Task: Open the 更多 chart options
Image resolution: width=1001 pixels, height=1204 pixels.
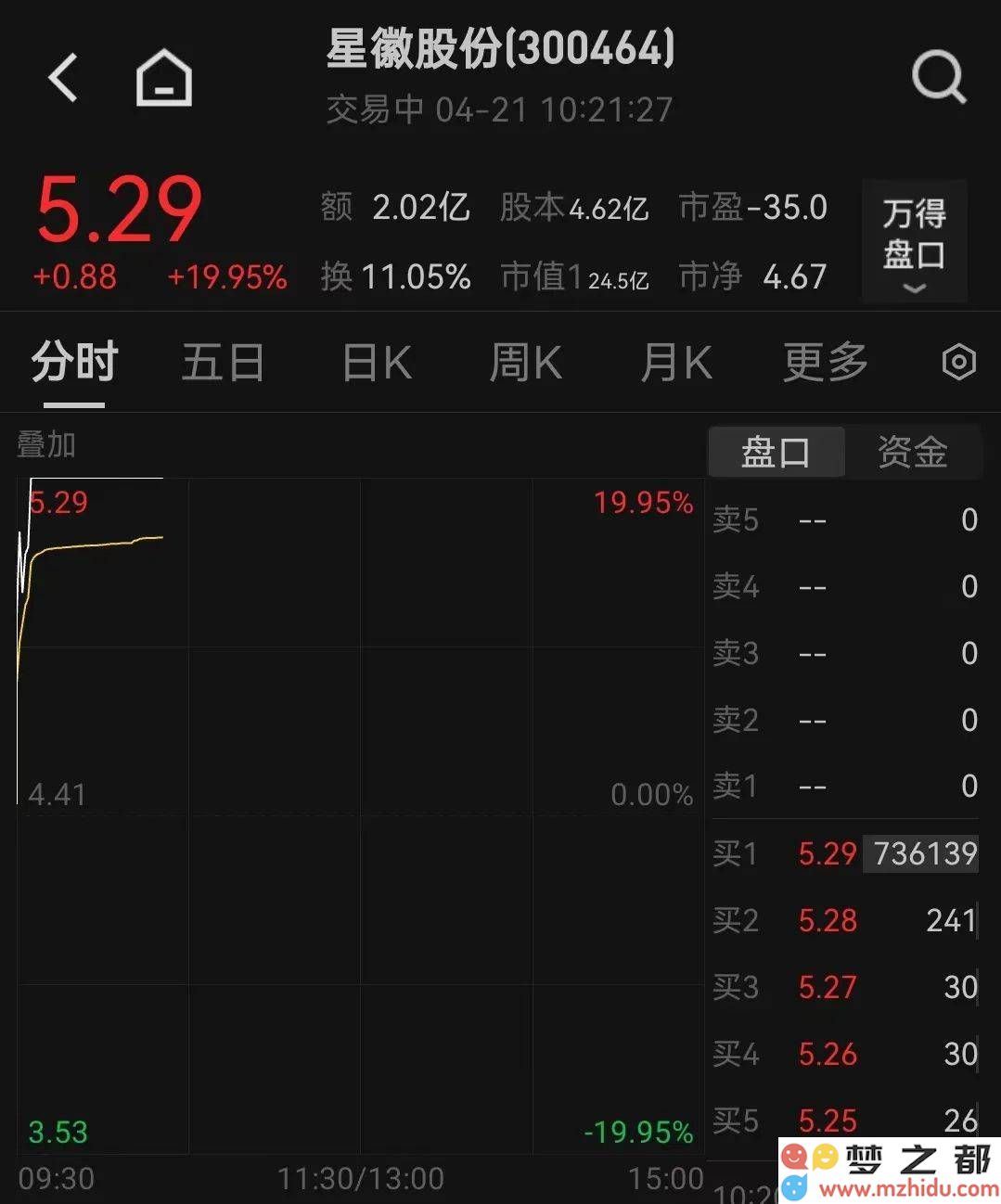Action: [825, 363]
